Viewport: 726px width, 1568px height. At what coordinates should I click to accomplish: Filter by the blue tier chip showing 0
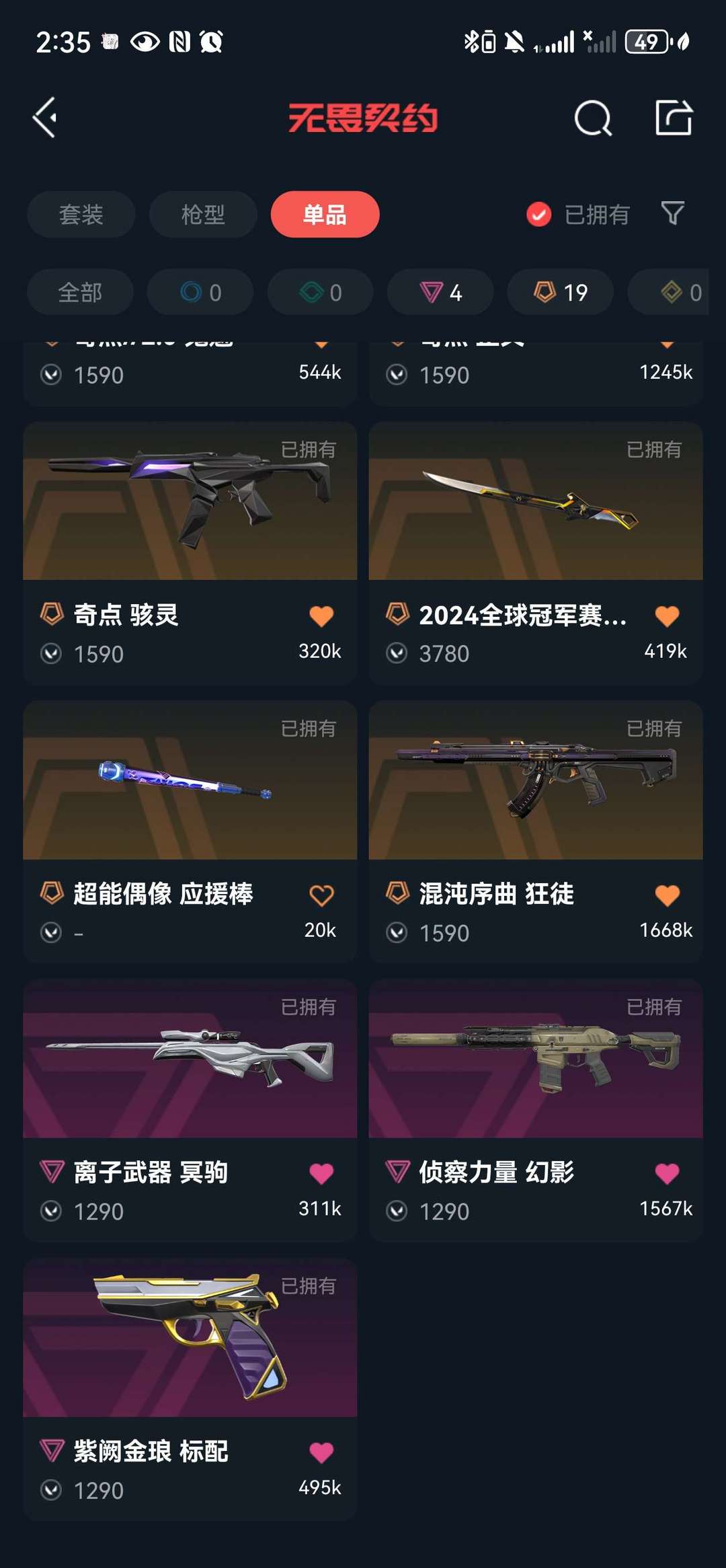(200, 293)
